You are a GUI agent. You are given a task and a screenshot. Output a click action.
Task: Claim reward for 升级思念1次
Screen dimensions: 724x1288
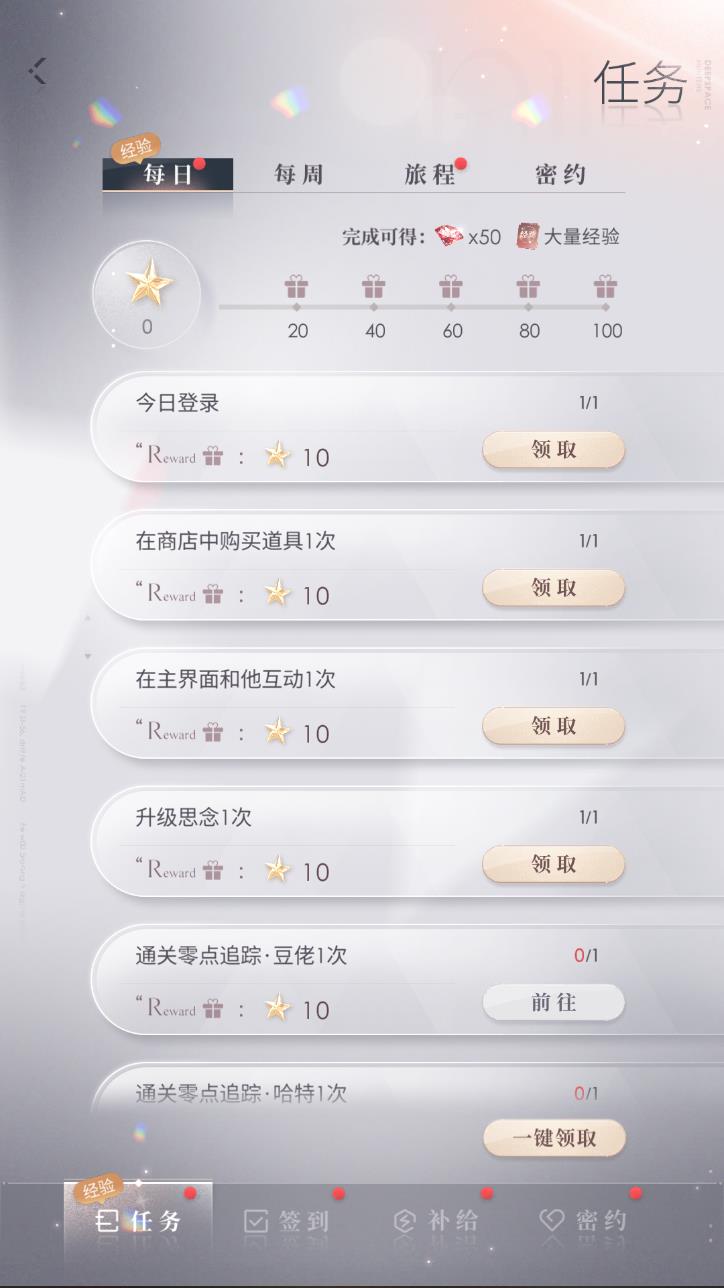553,864
